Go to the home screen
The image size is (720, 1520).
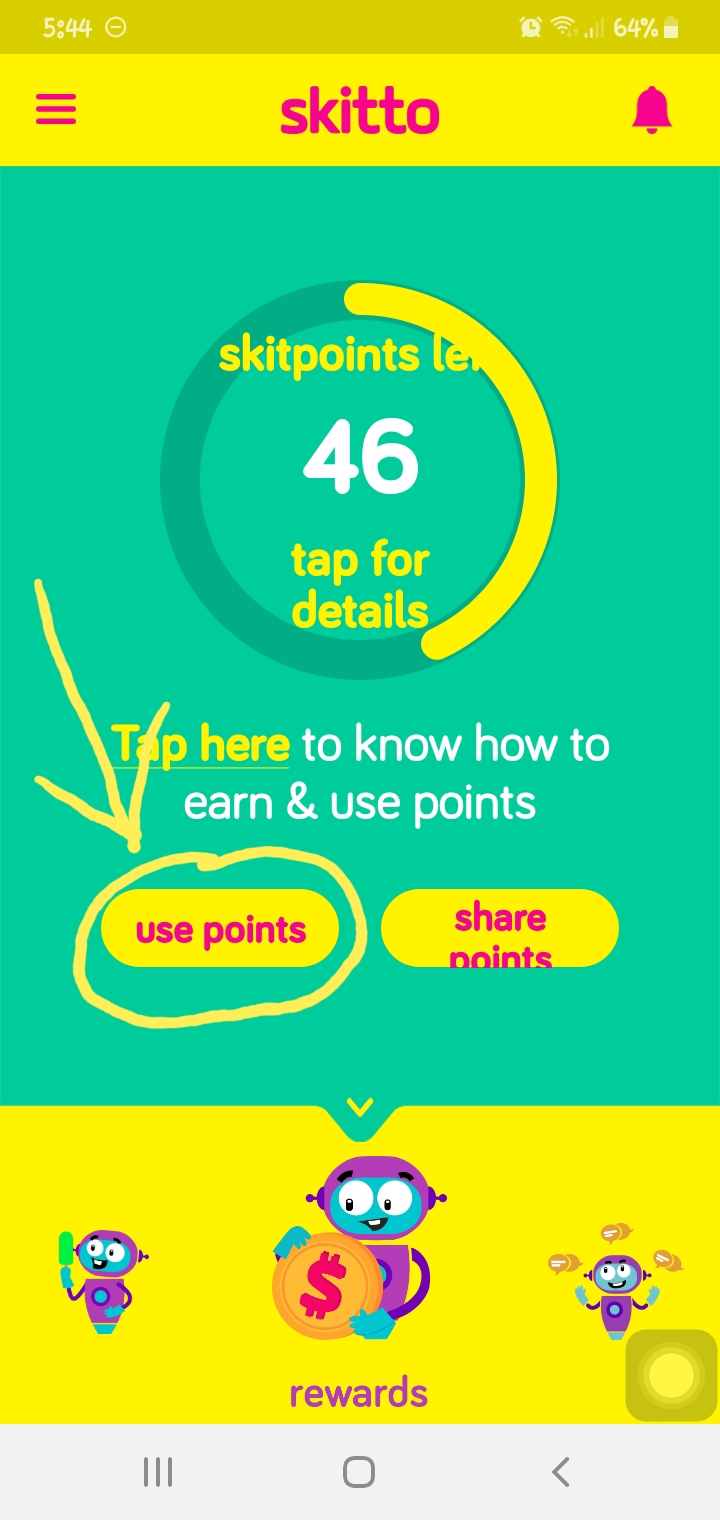pos(359,1472)
